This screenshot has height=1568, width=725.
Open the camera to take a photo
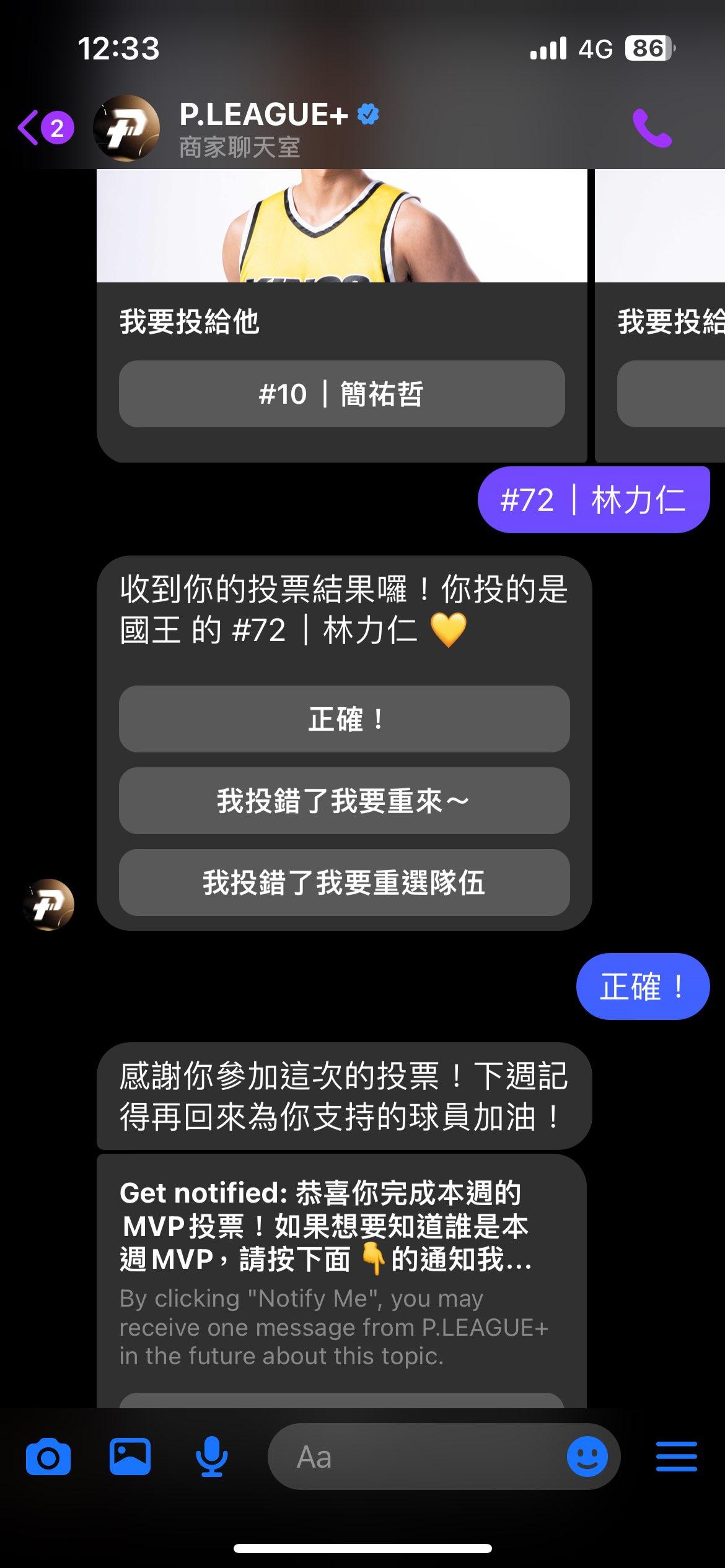coord(48,1457)
